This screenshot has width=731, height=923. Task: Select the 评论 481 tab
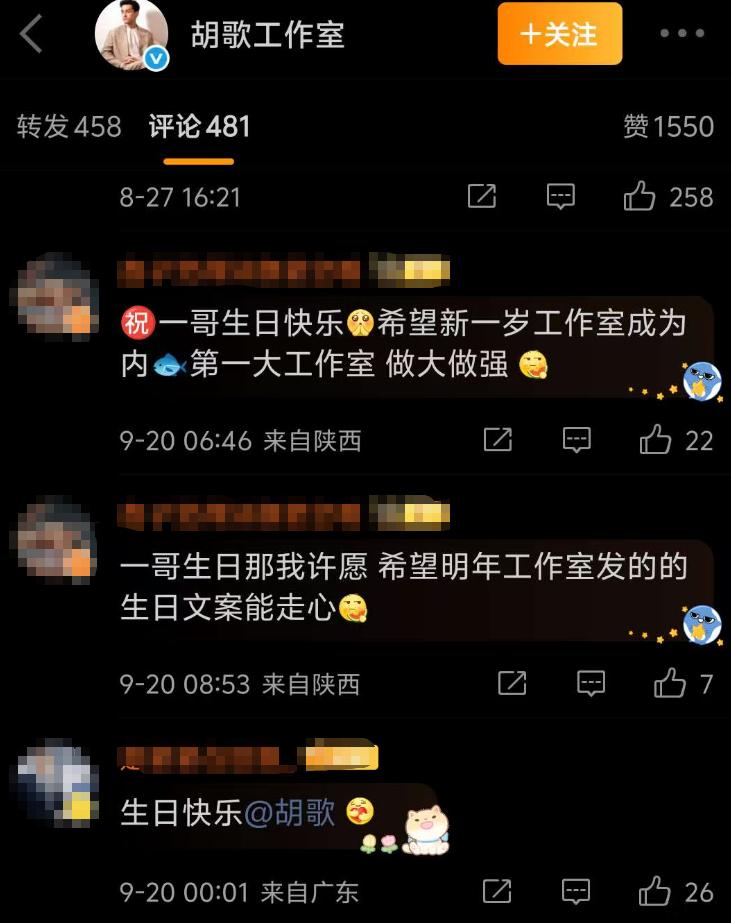tap(199, 127)
